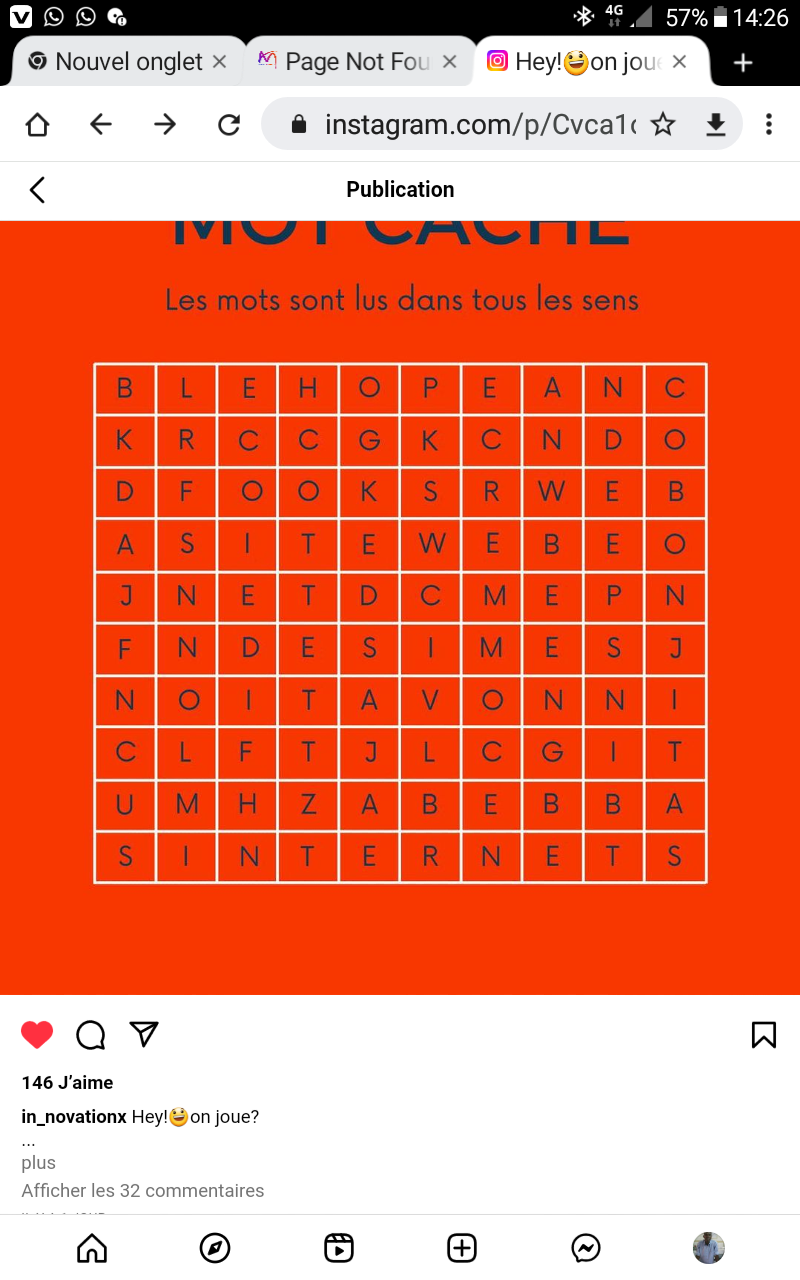Reload the Instagram page
The image size is (800, 1280).
coord(229,124)
